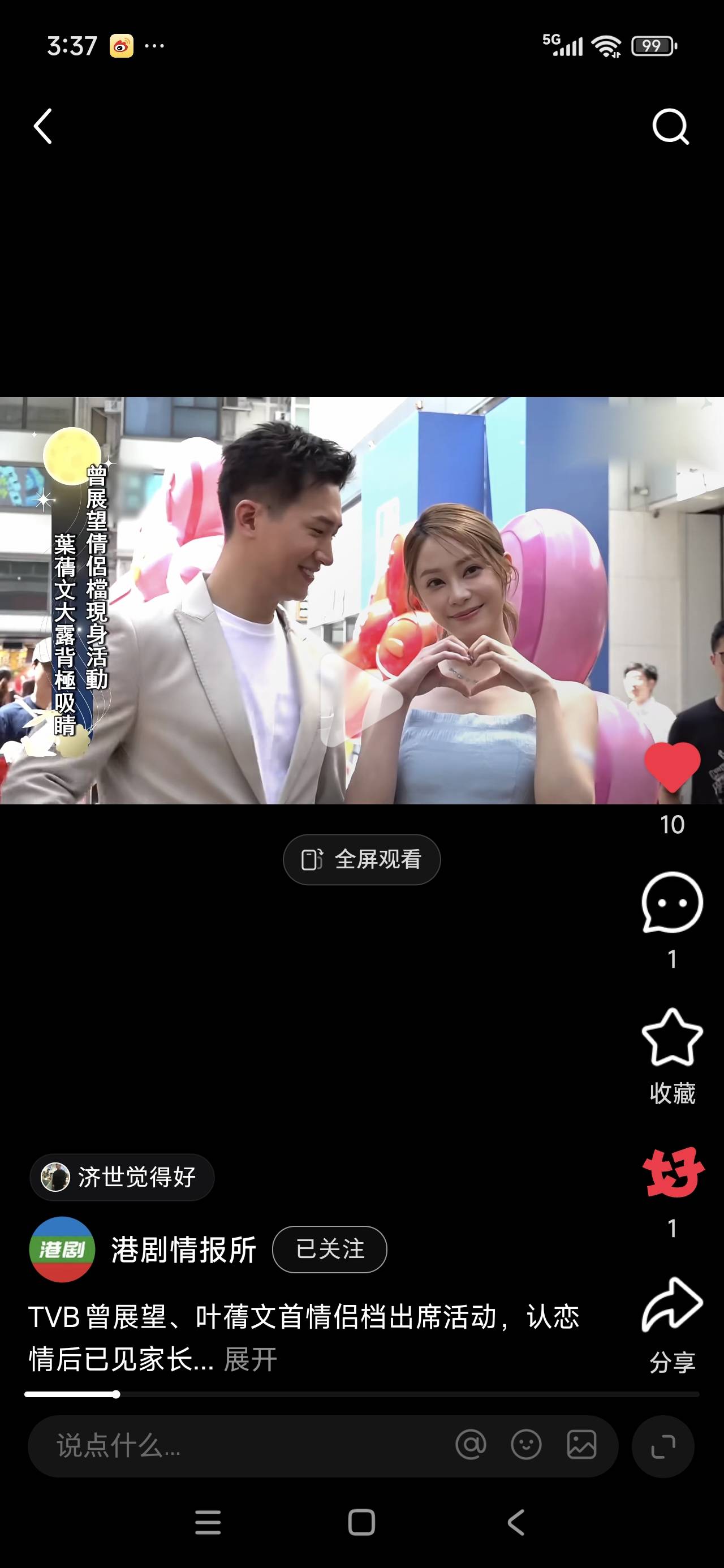Open the comments bubble
This screenshot has width=724, height=1568.
tap(671, 903)
